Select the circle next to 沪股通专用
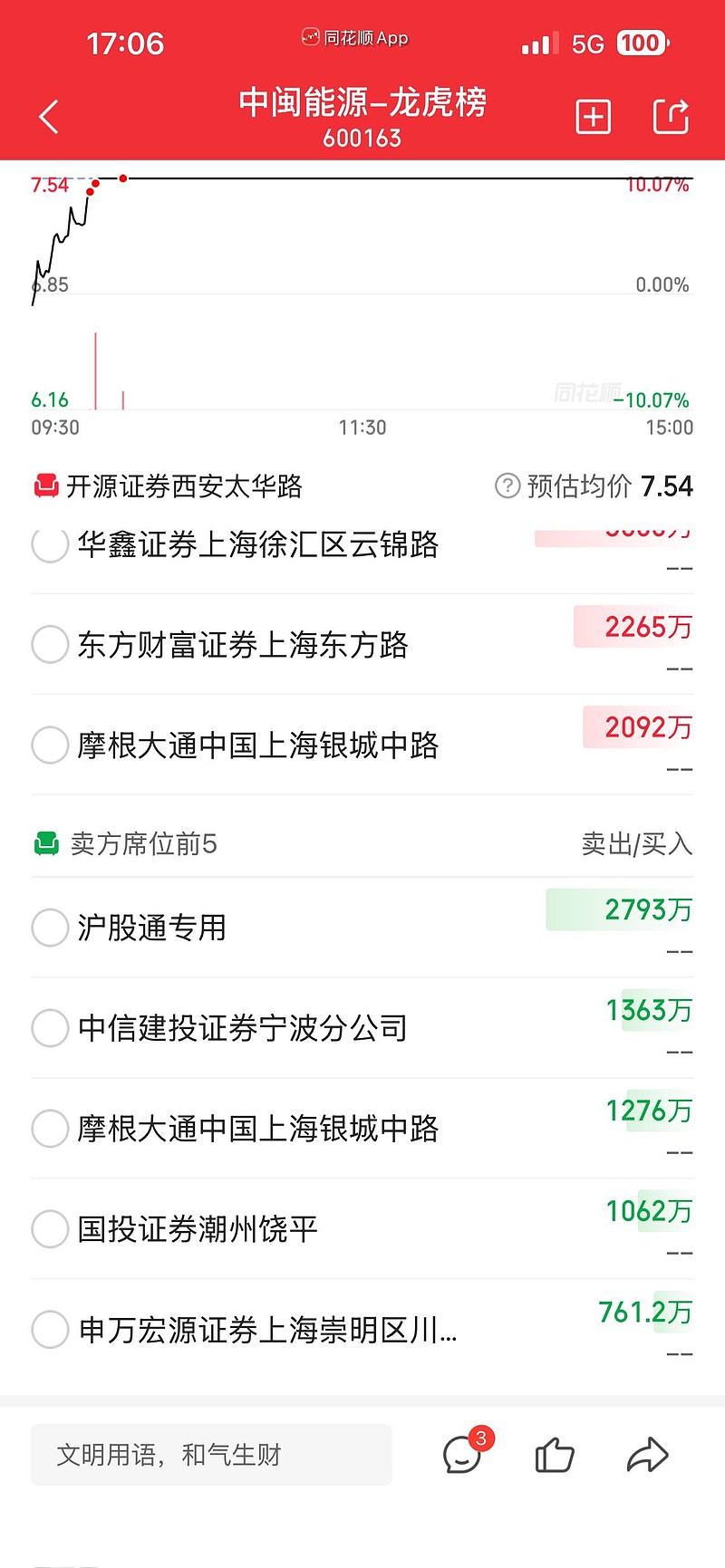Screen dimensions: 725x1568 (50, 928)
